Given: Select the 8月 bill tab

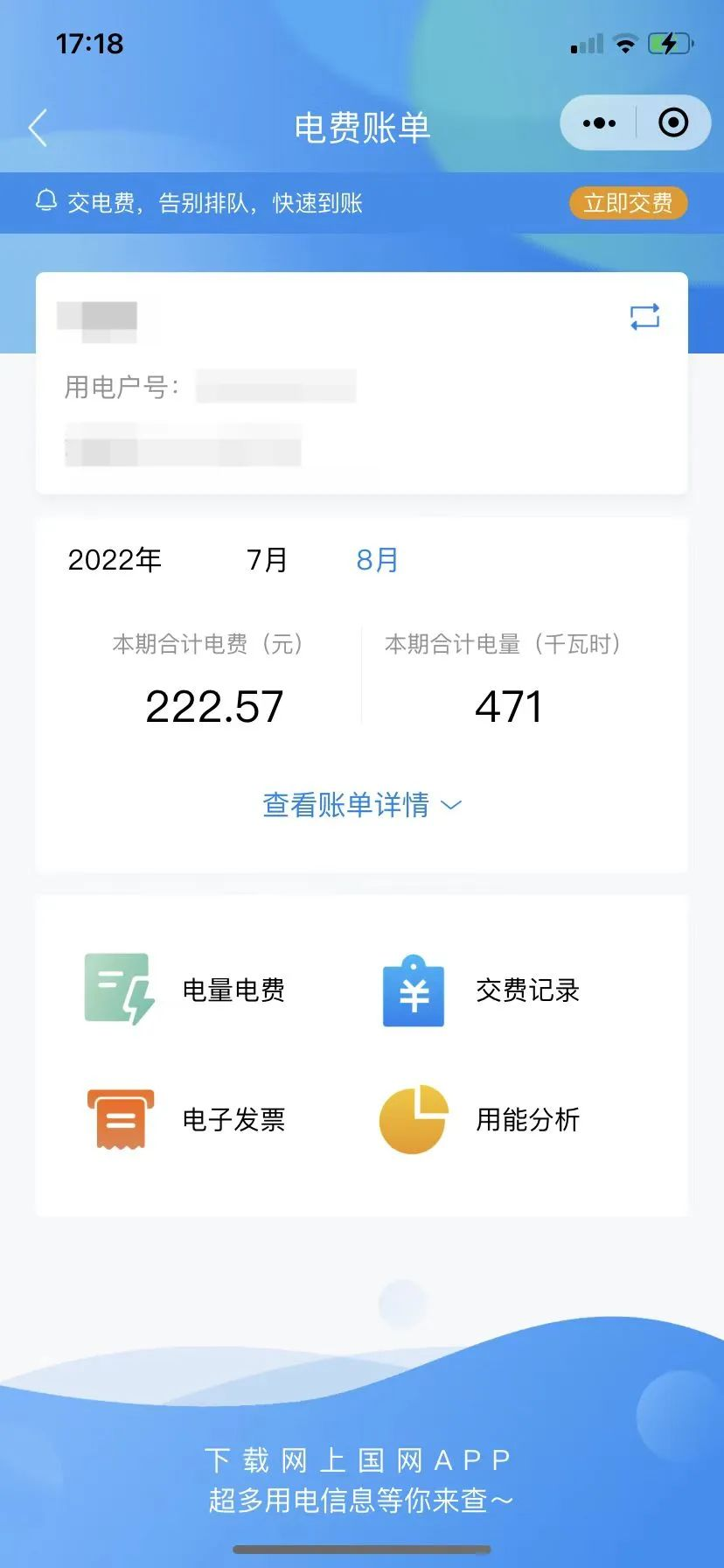Looking at the screenshot, I should [378, 560].
